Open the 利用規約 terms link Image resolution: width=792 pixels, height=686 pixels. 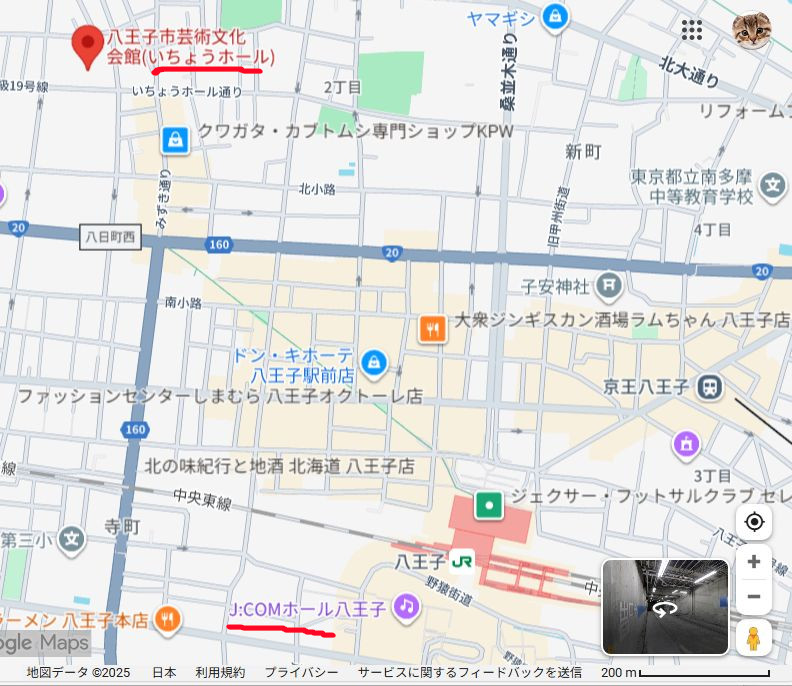(x=220, y=673)
